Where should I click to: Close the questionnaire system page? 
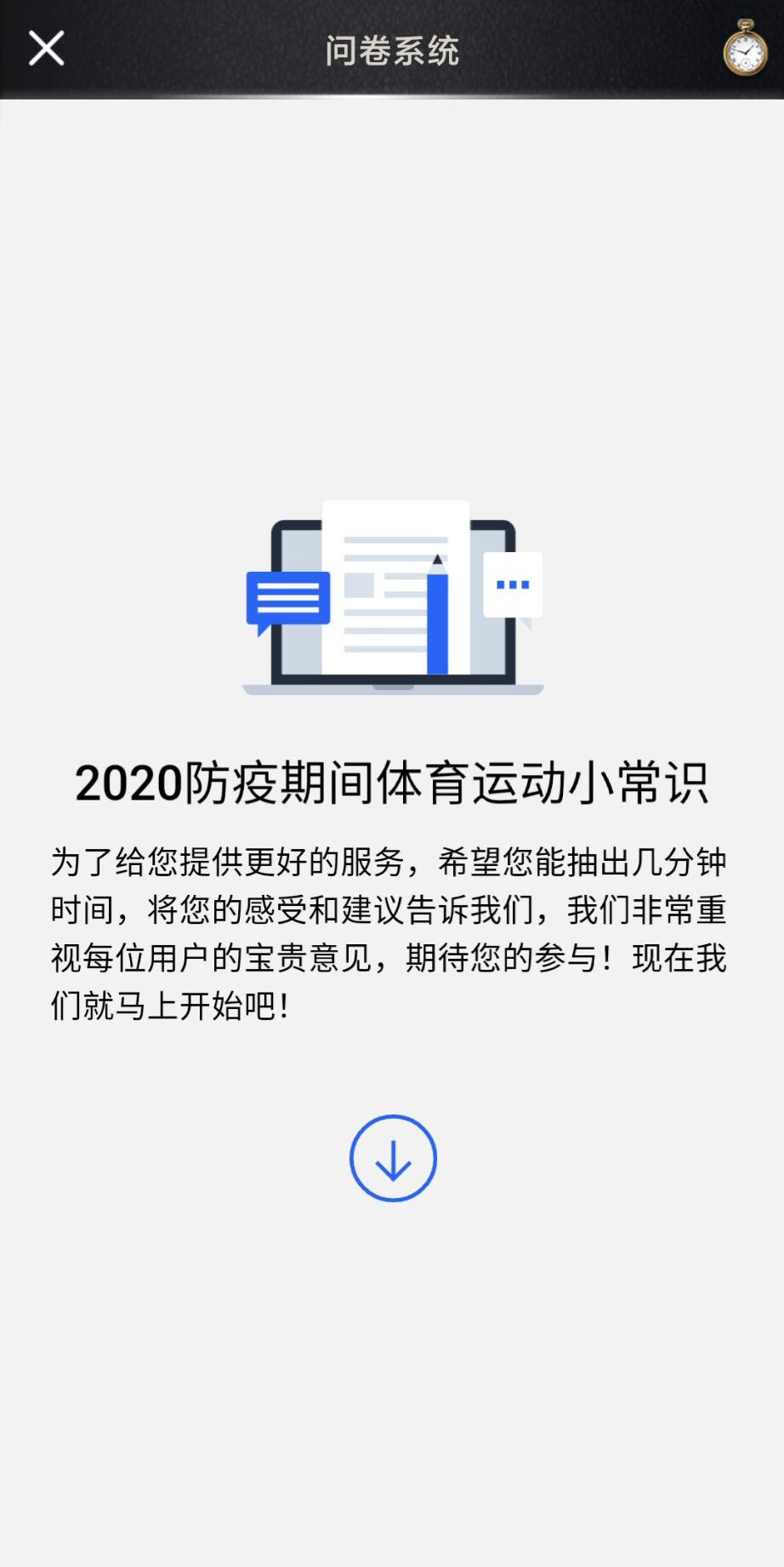pos(47,48)
